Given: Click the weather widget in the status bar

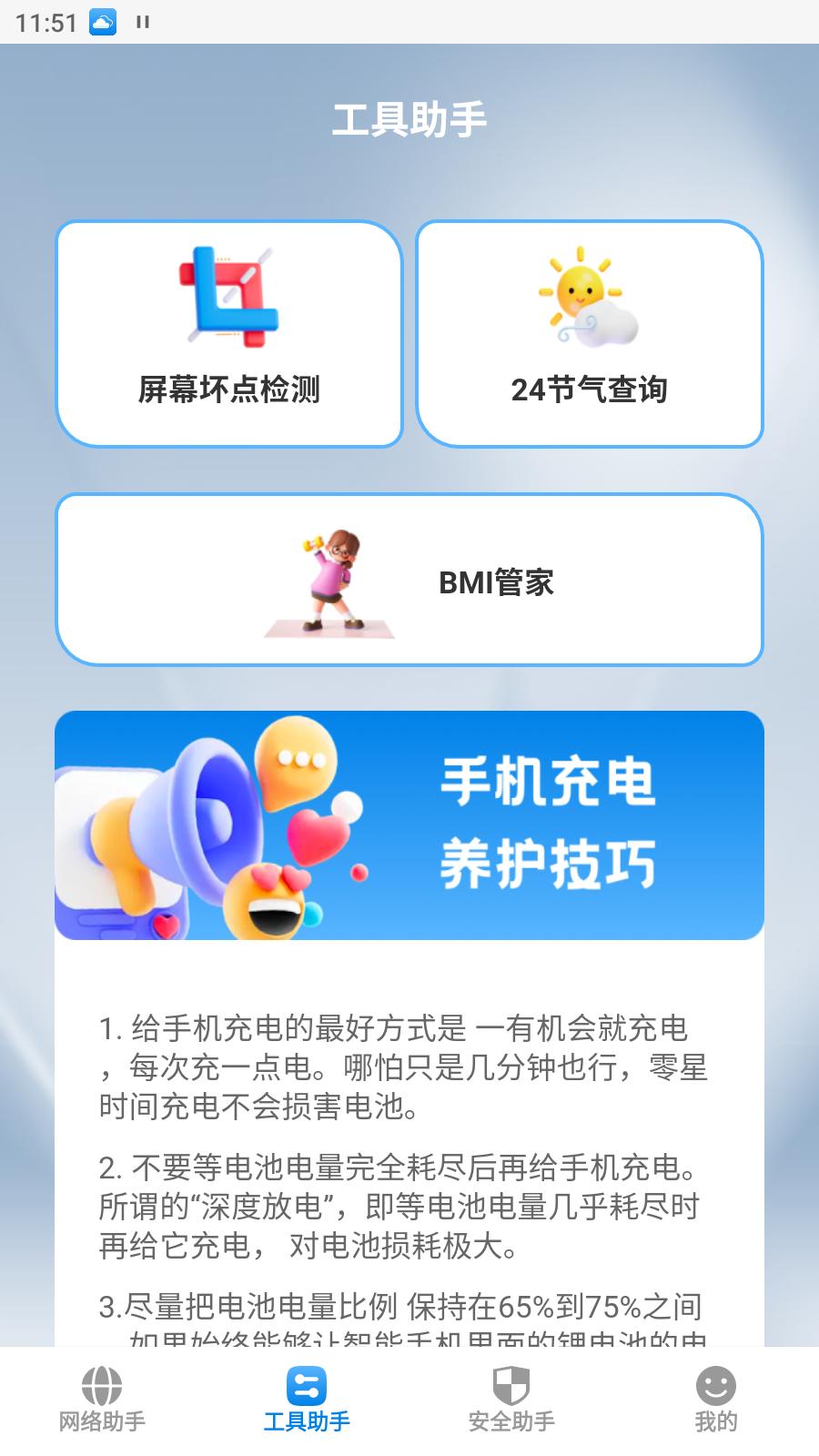Looking at the screenshot, I should tap(102, 20).
